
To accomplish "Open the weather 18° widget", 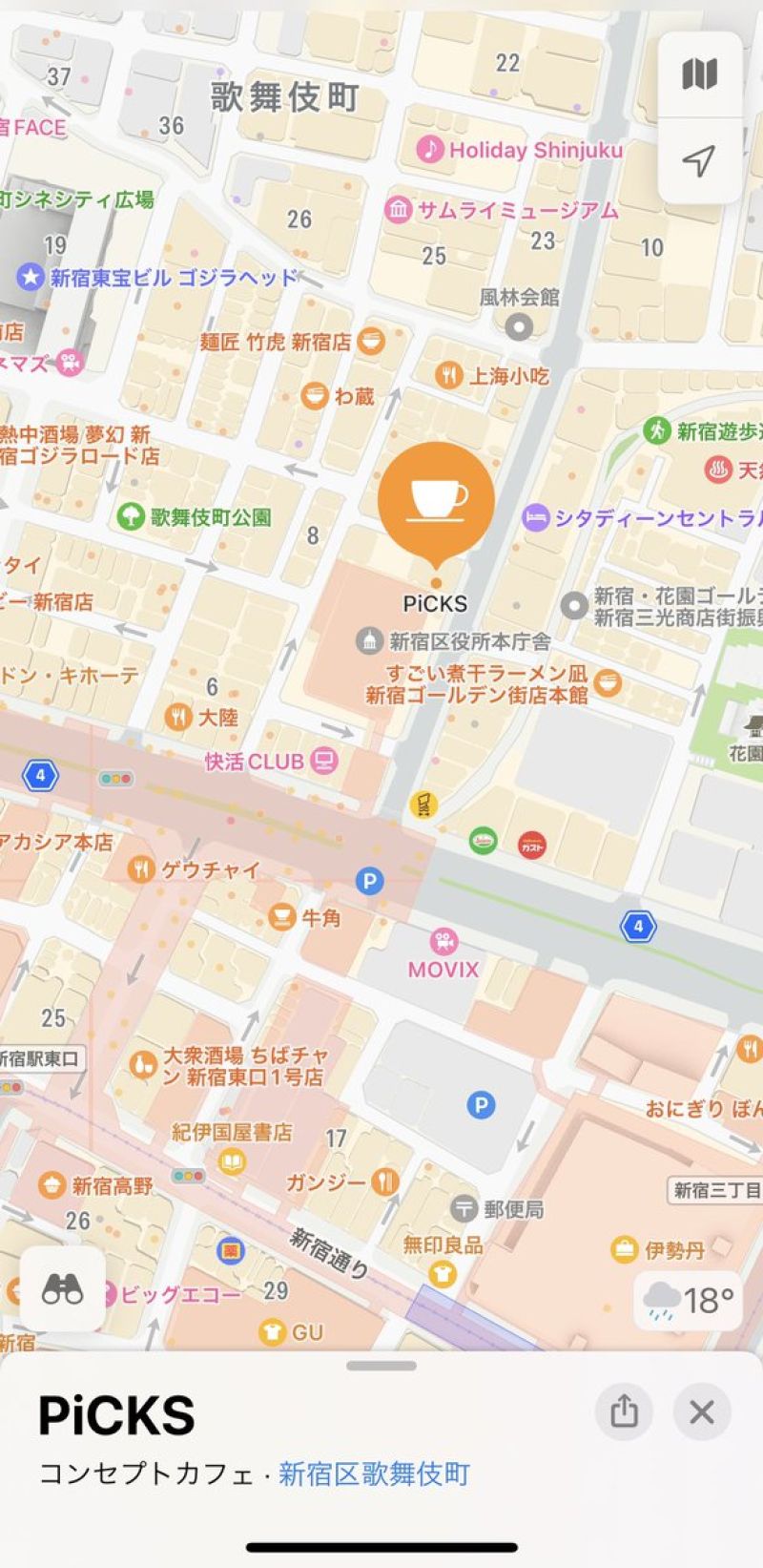I will 689,1300.
